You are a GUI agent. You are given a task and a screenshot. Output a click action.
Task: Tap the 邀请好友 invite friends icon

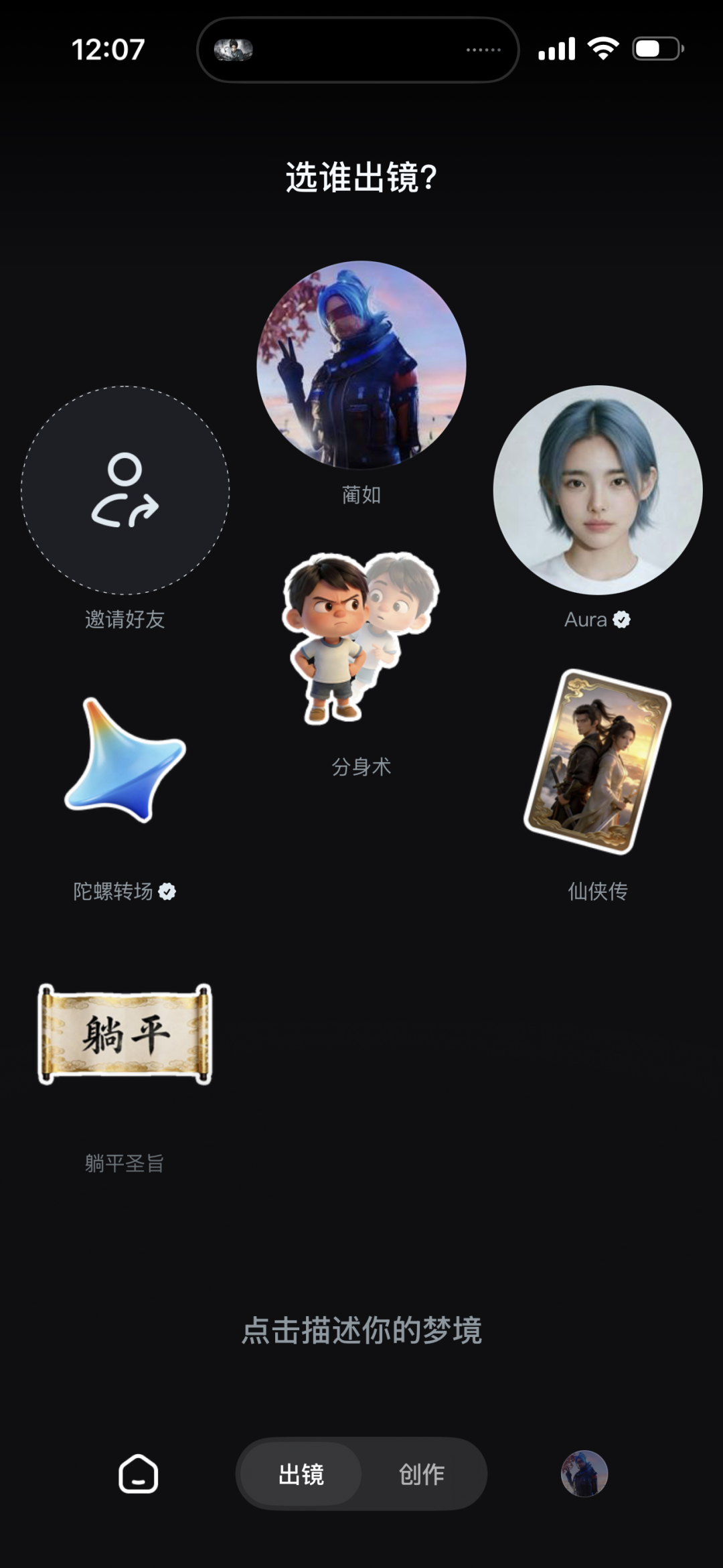tap(125, 492)
